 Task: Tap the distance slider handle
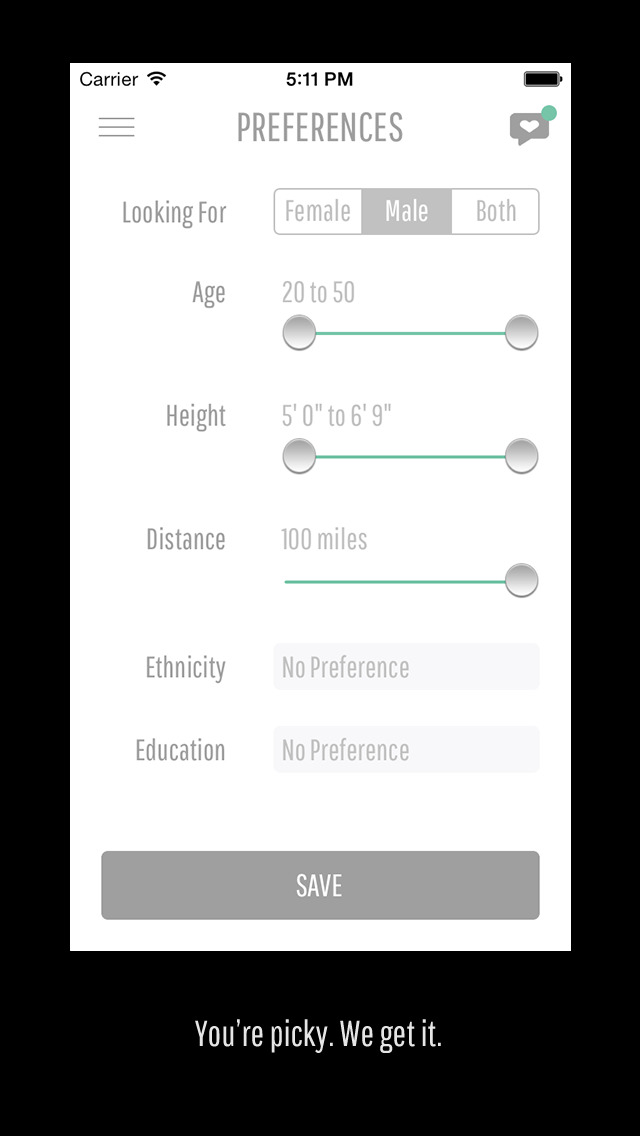coord(521,580)
